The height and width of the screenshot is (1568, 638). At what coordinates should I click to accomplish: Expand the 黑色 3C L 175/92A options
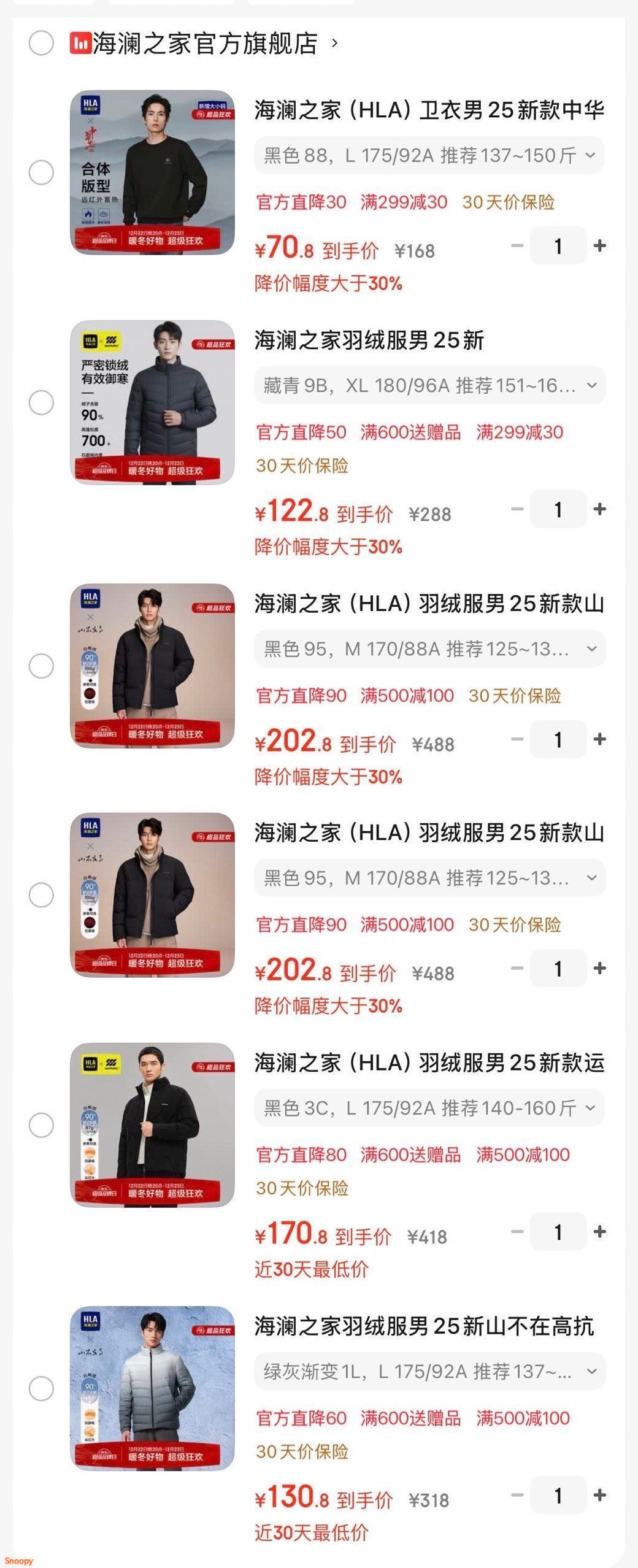pyautogui.click(x=429, y=1108)
